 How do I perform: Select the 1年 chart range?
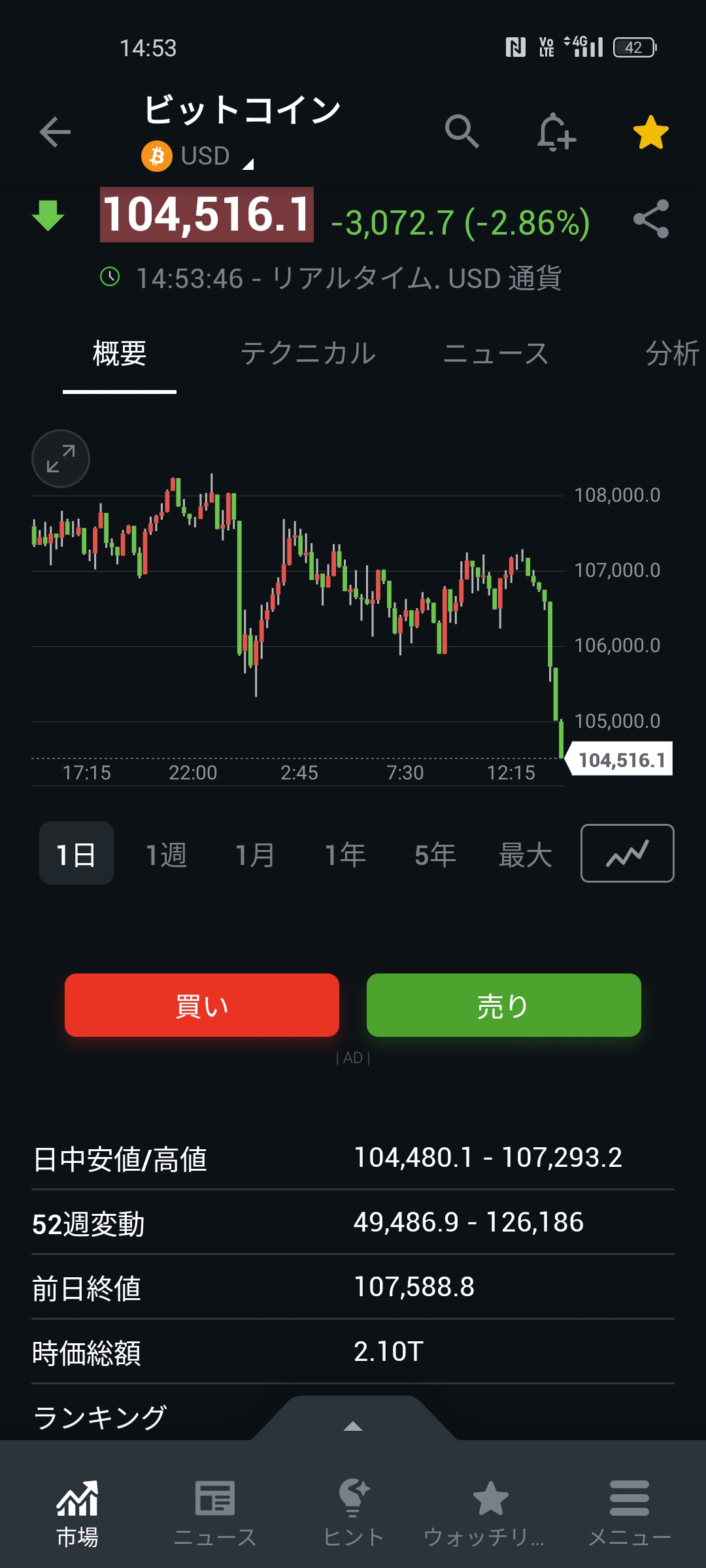[345, 855]
